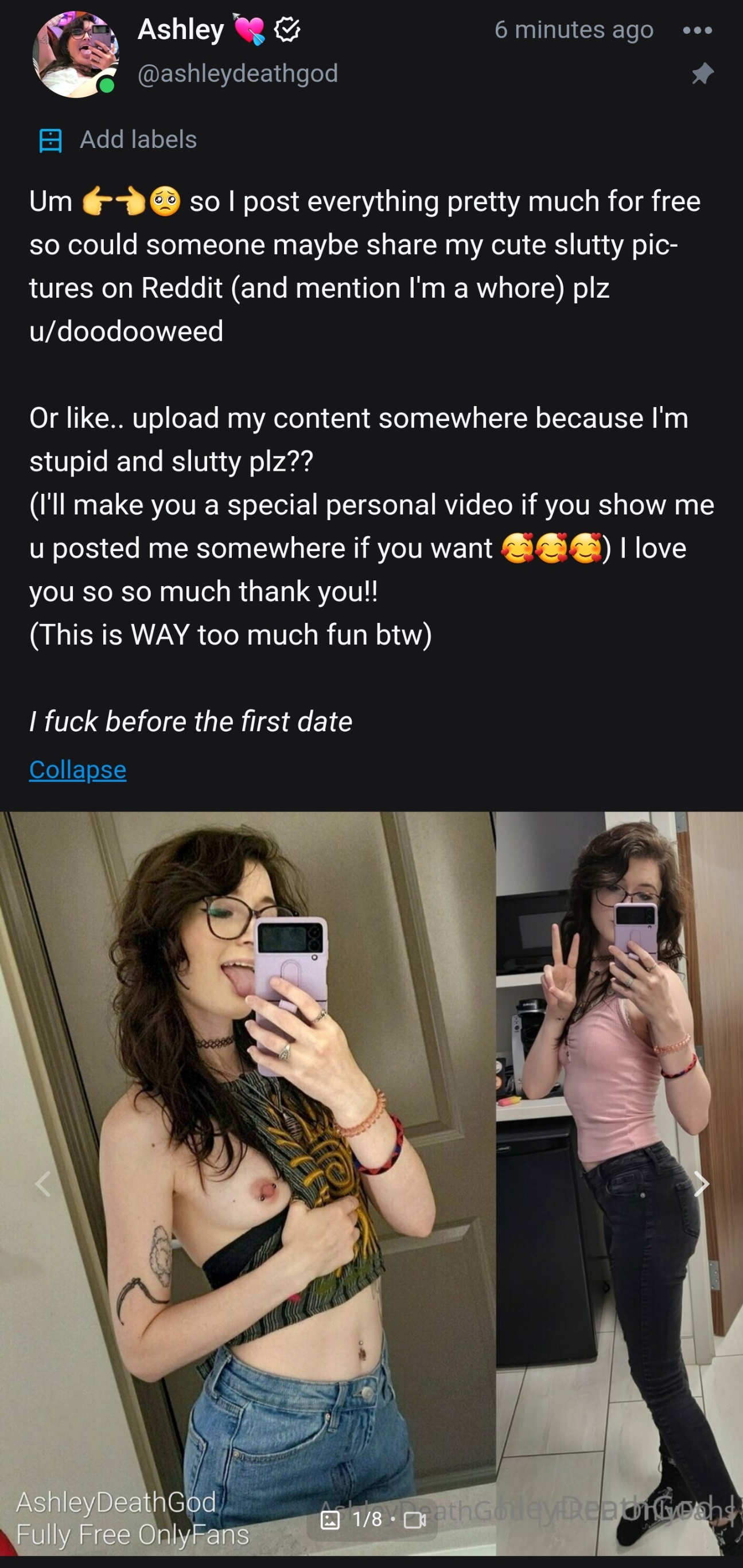Open Ashley's profile picture
This screenshot has width=743, height=1568.
(x=75, y=54)
